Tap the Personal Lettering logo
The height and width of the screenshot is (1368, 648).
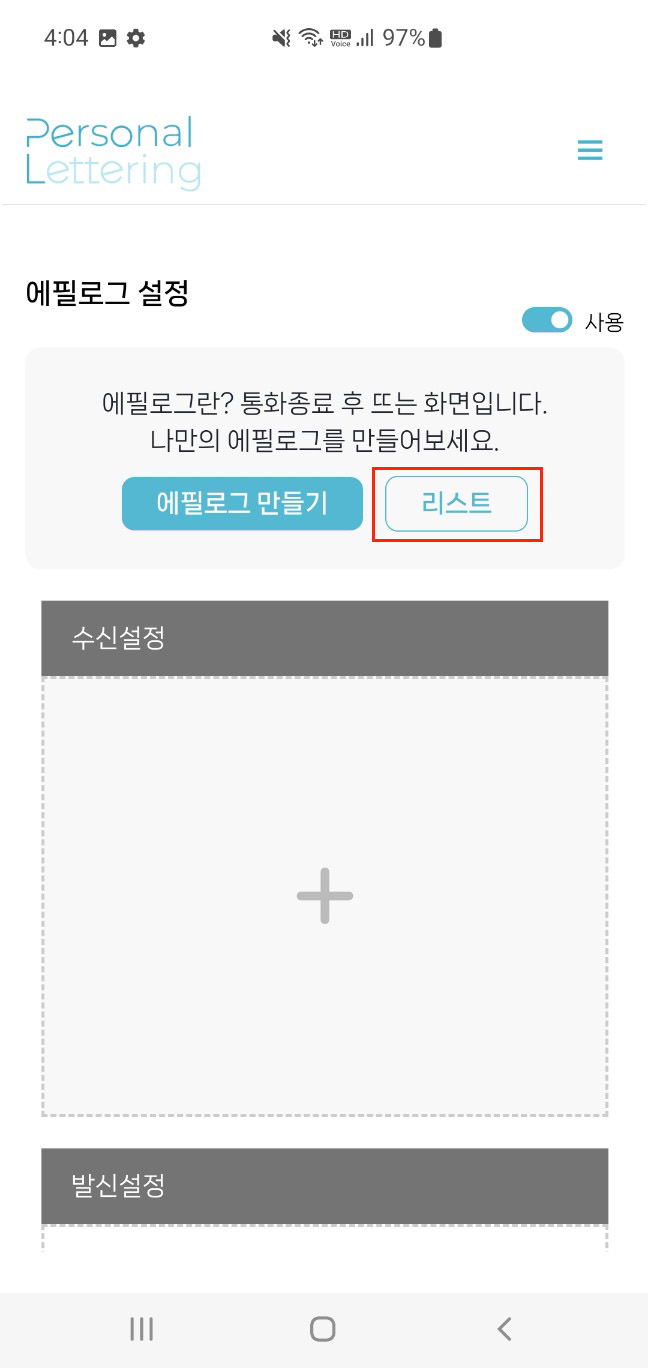pyautogui.click(x=113, y=152)
